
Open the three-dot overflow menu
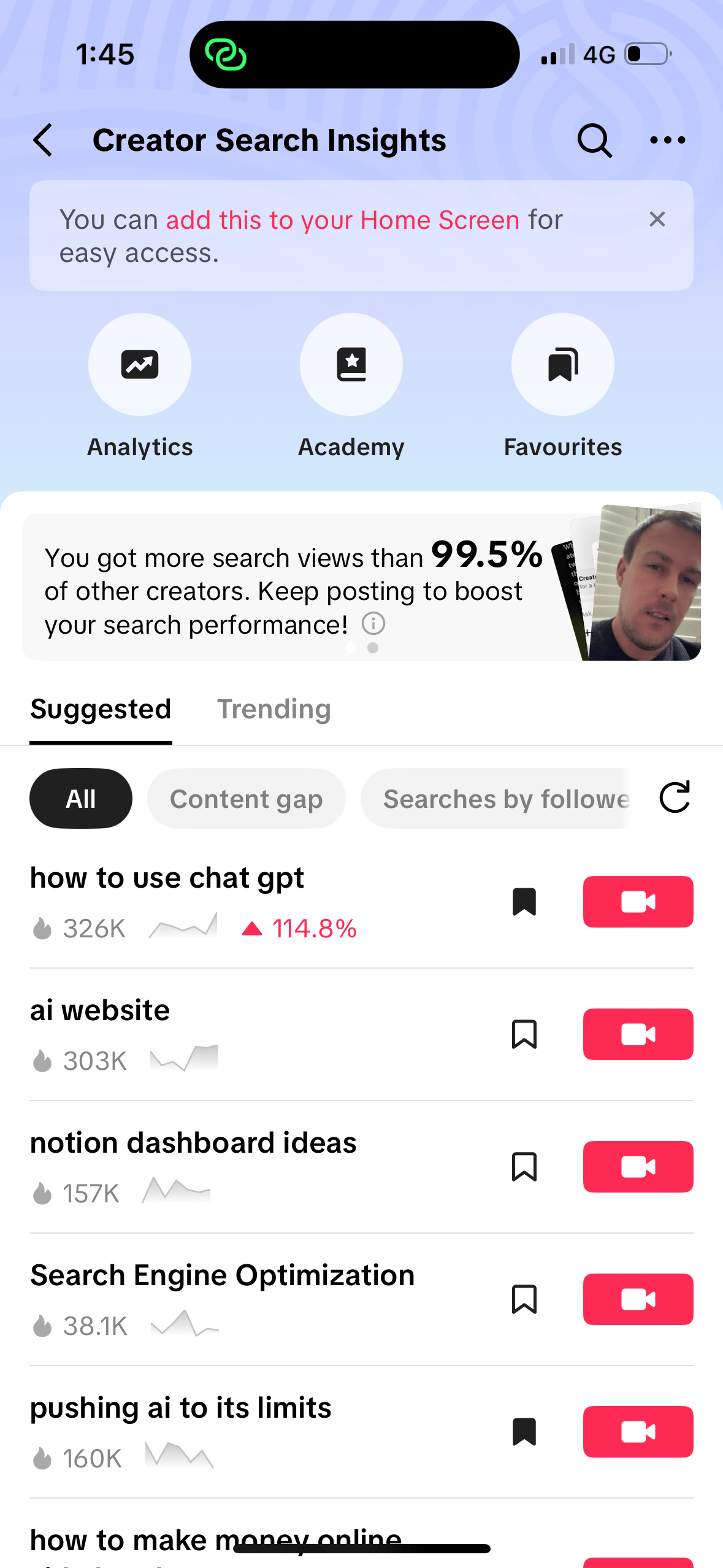coord(667,140)
